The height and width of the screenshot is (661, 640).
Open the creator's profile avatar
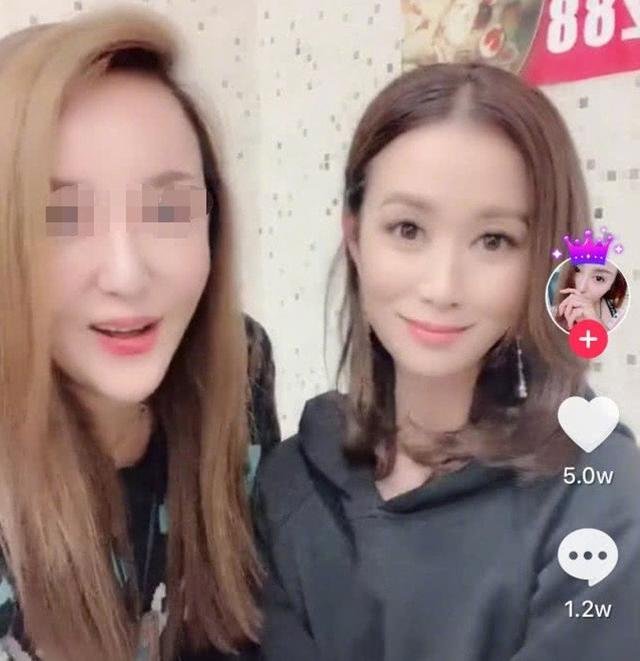587,292
